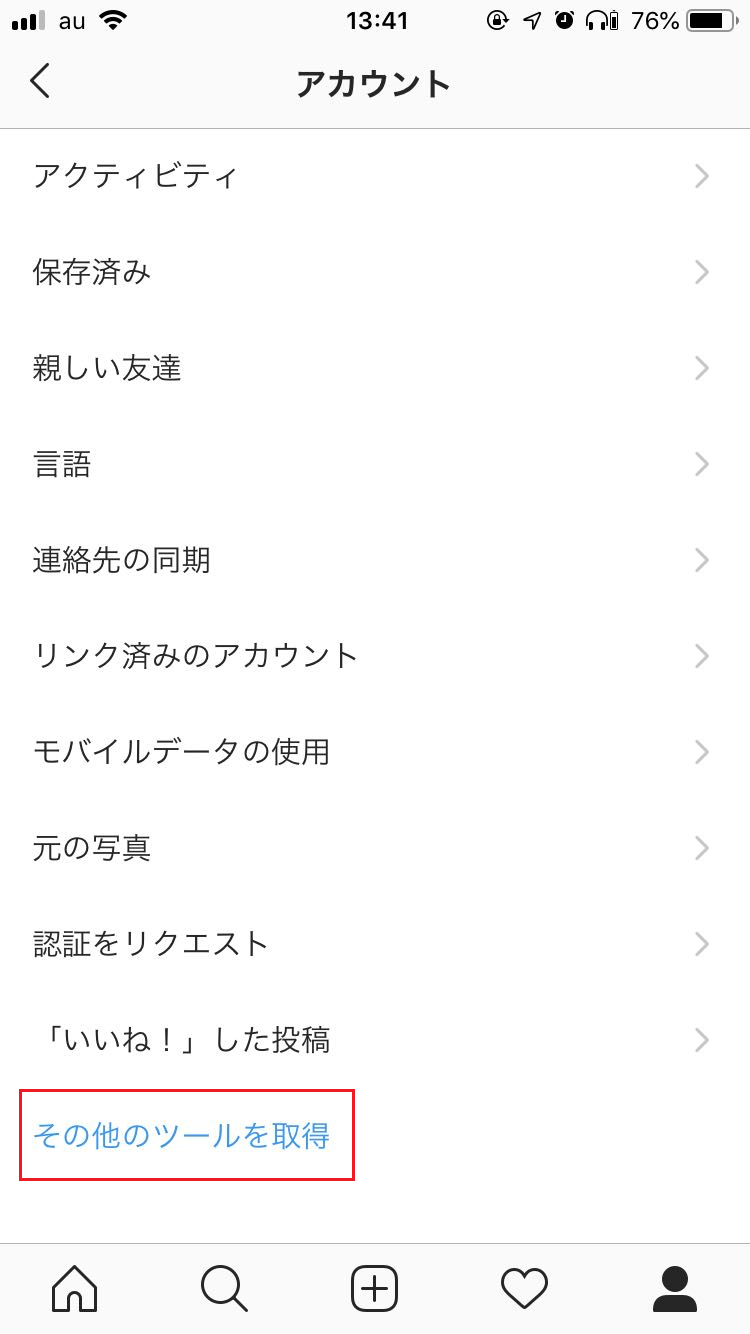Select 認証をリクエスト
Image resolution: width=750 pixels, height=1334 pixels.
[375, 944]
